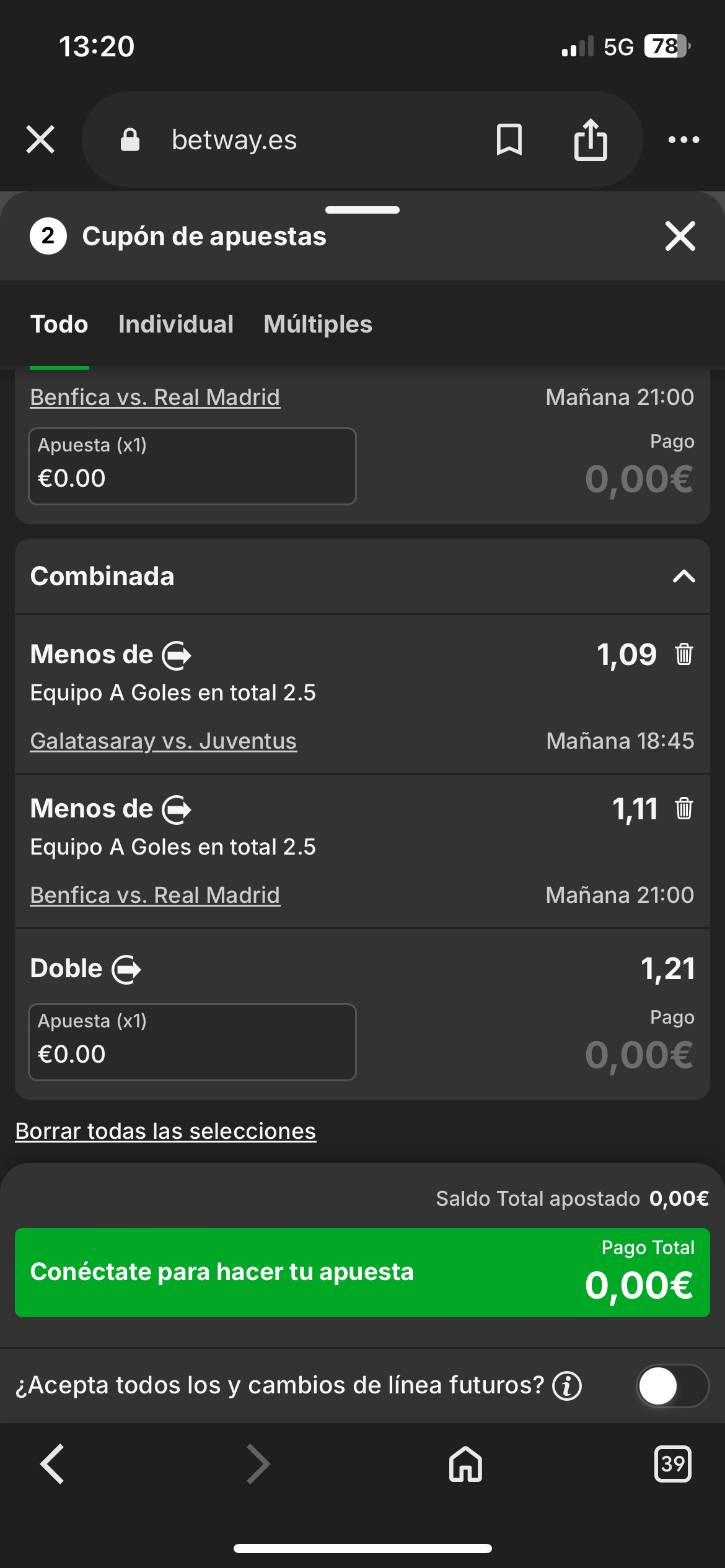725x1568 pixels.
Task: Switch to the Múltiples tab
Action: pyautogui.click(x=318, y=324)
